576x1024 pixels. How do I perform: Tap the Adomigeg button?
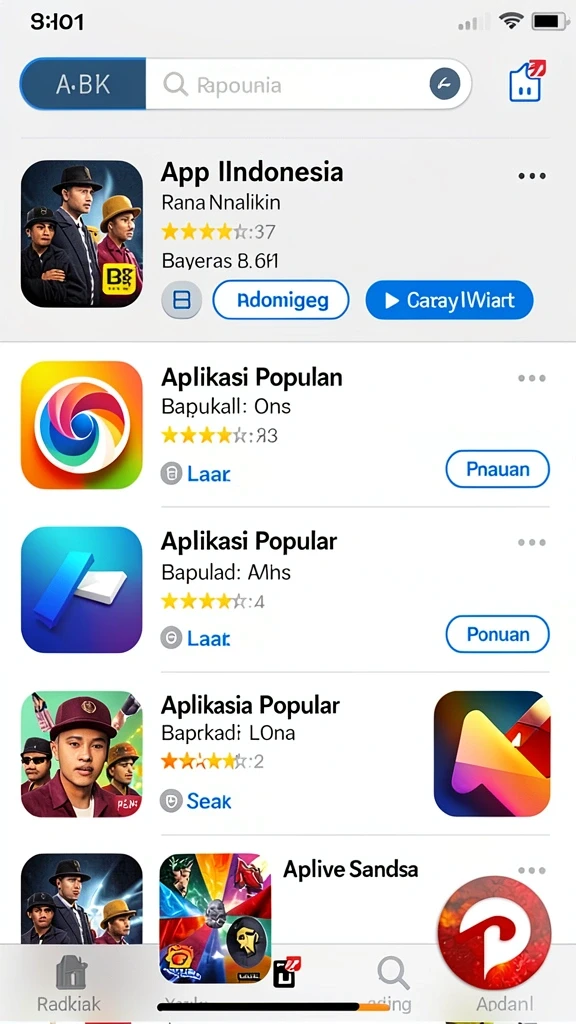pos(281,300)
